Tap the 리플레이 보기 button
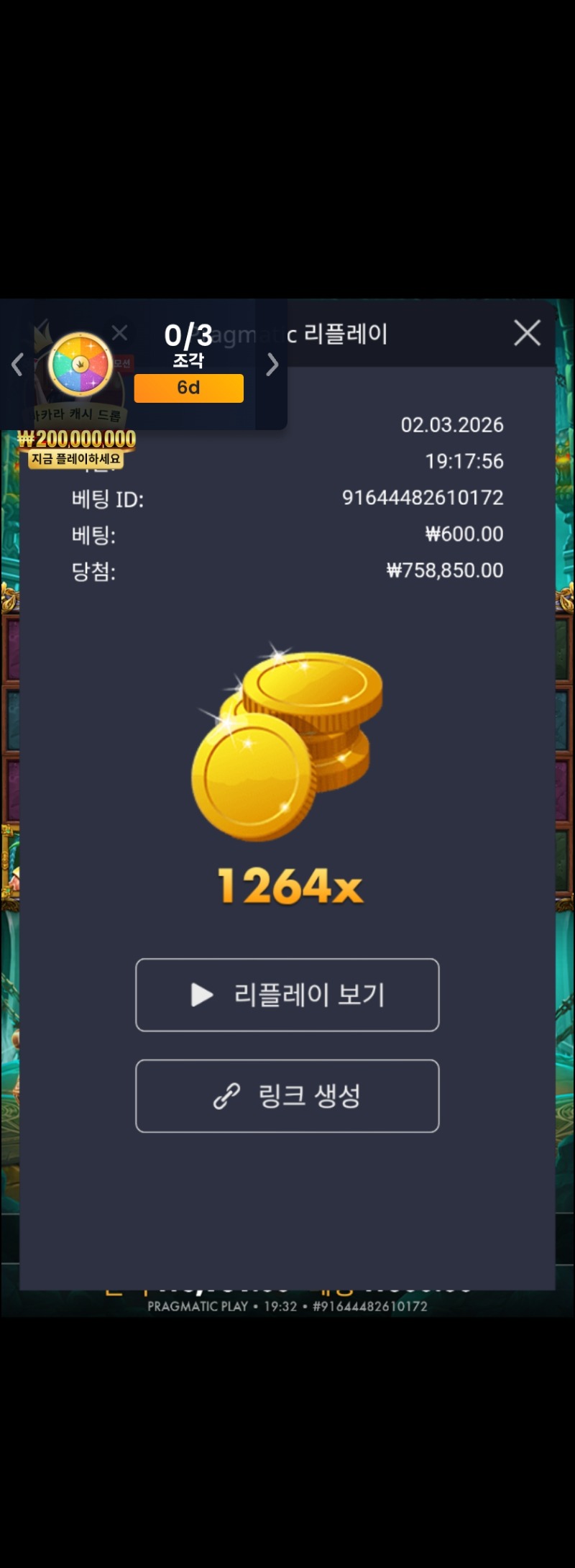575x1568 pixels. 287,995
